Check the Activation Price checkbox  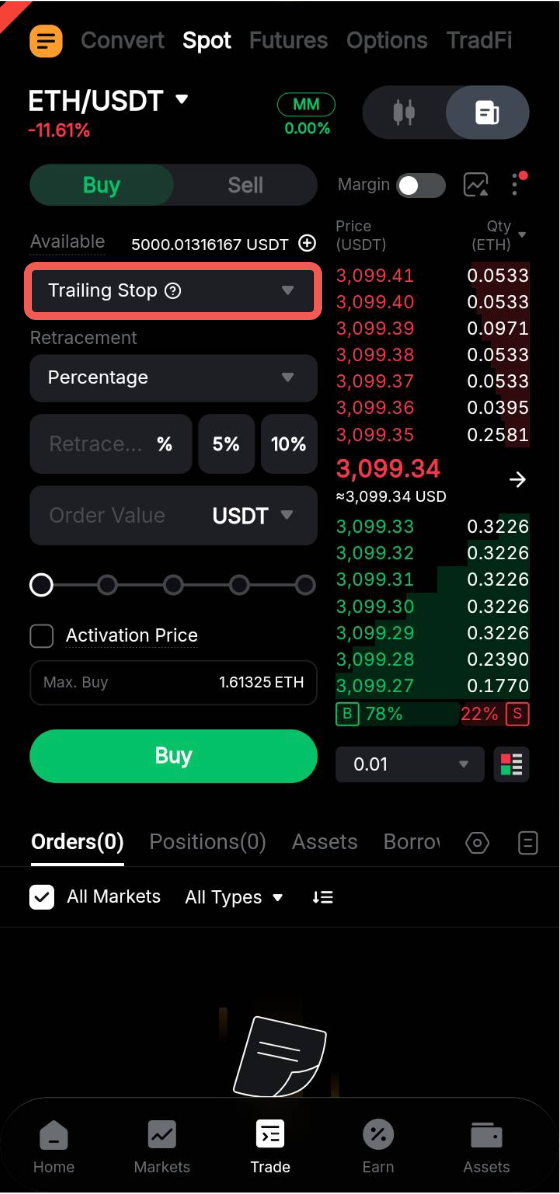[x=41, y=636]
